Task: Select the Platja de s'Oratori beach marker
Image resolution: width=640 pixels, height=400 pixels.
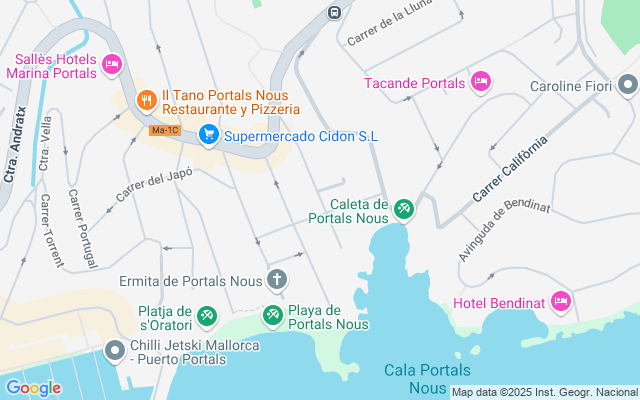Action: click(207, 317)
